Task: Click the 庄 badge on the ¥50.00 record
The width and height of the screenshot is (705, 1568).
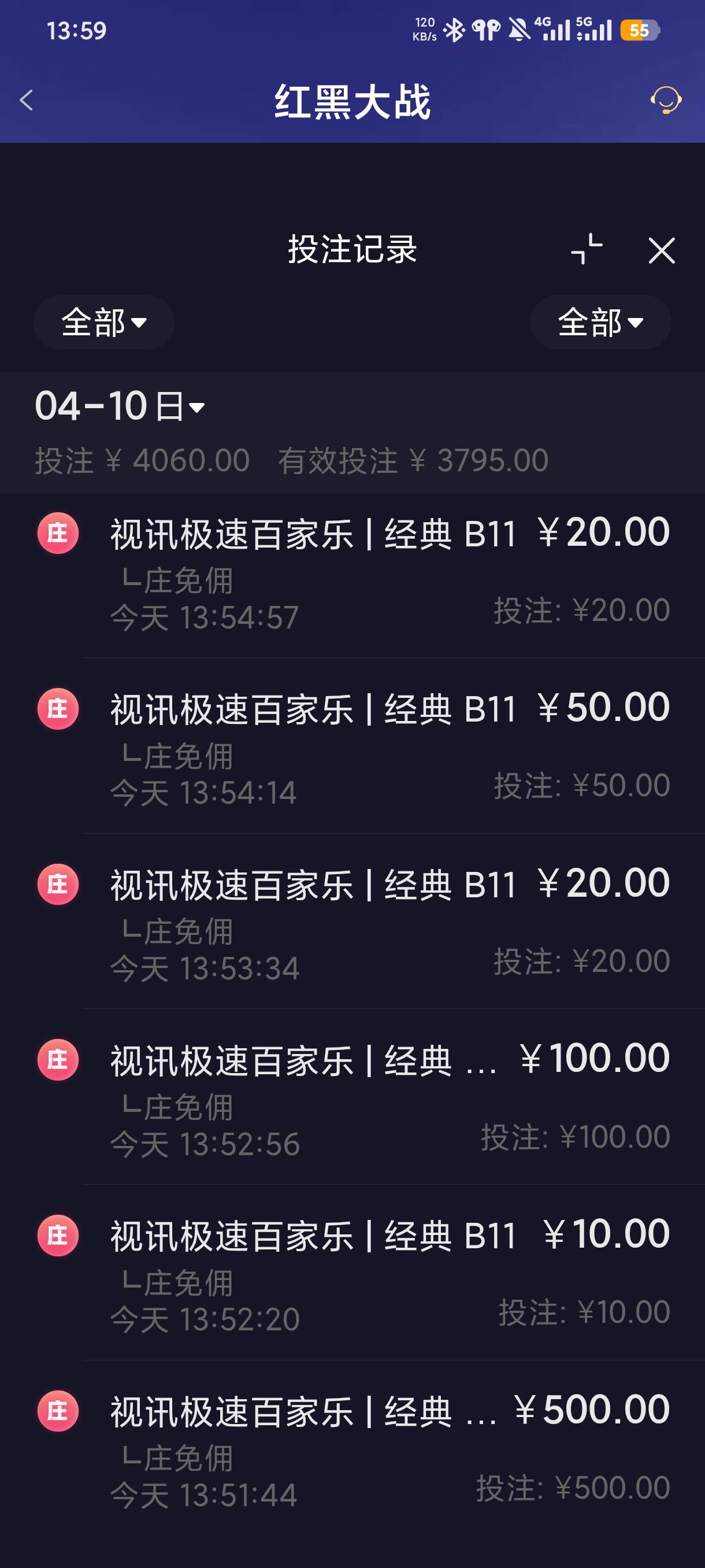Action: click(x=57, y=708)
